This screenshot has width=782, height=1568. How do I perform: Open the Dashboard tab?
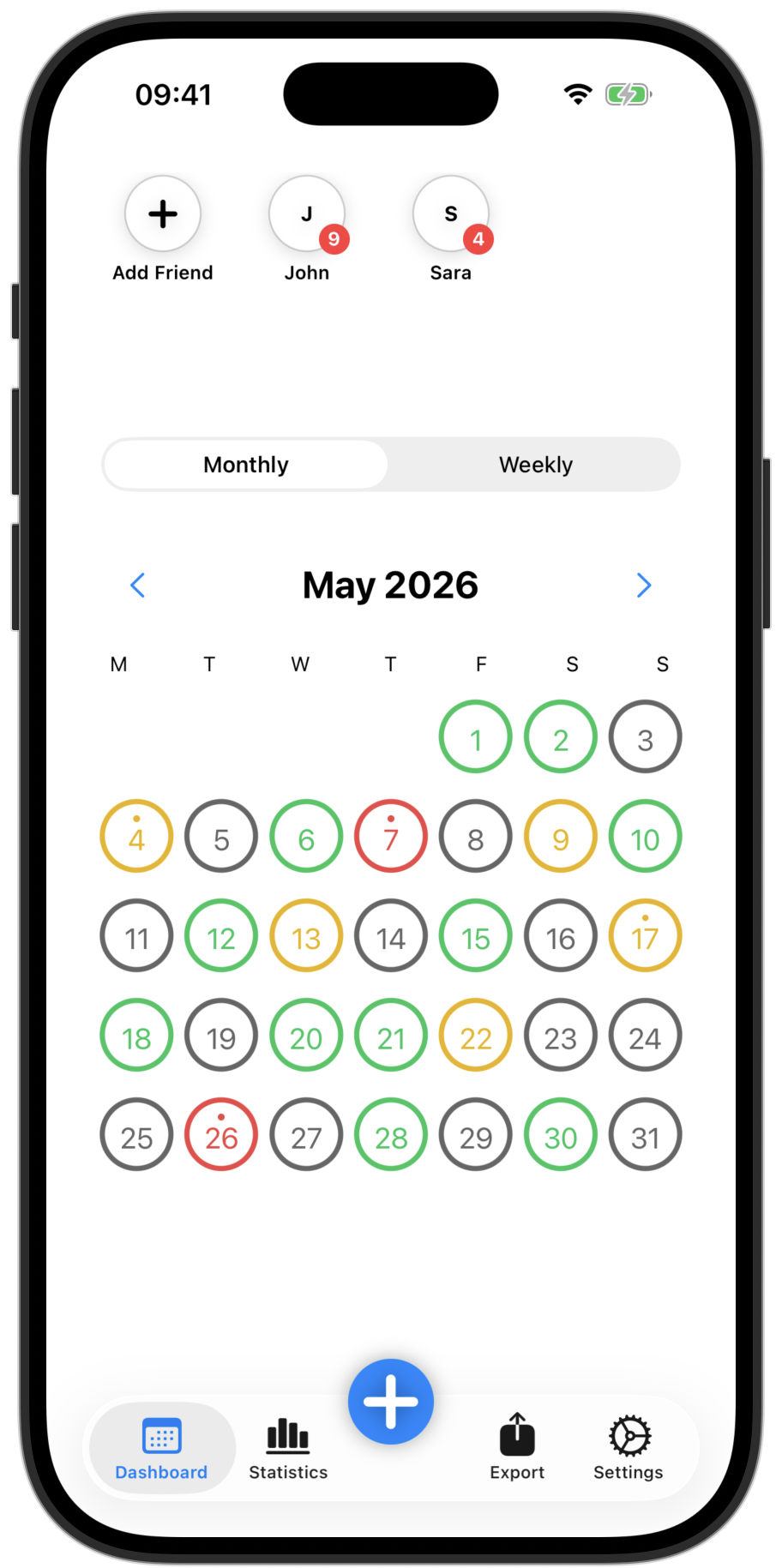(161, 1449)
